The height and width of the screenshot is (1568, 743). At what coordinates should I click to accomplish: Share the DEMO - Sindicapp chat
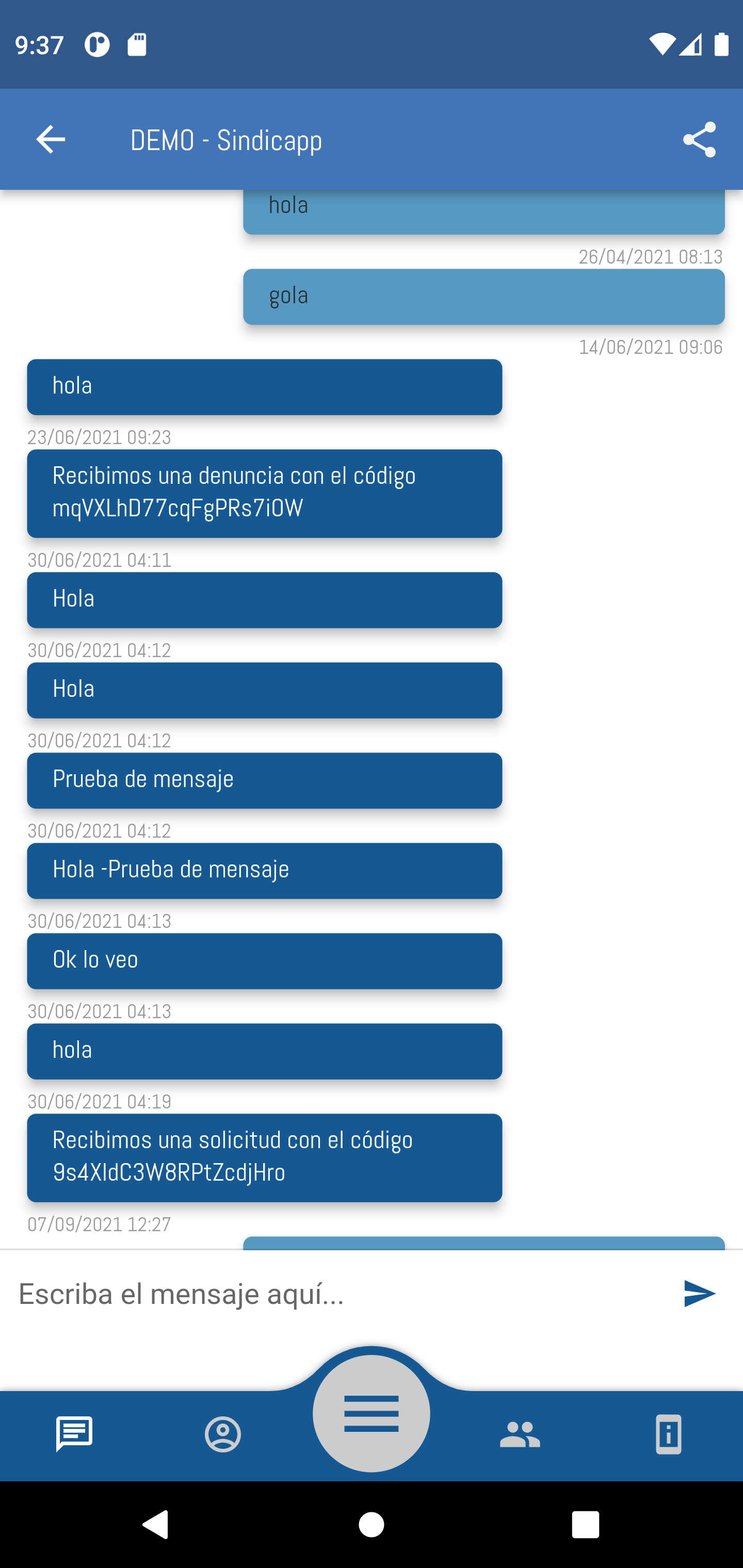(699, 140)
